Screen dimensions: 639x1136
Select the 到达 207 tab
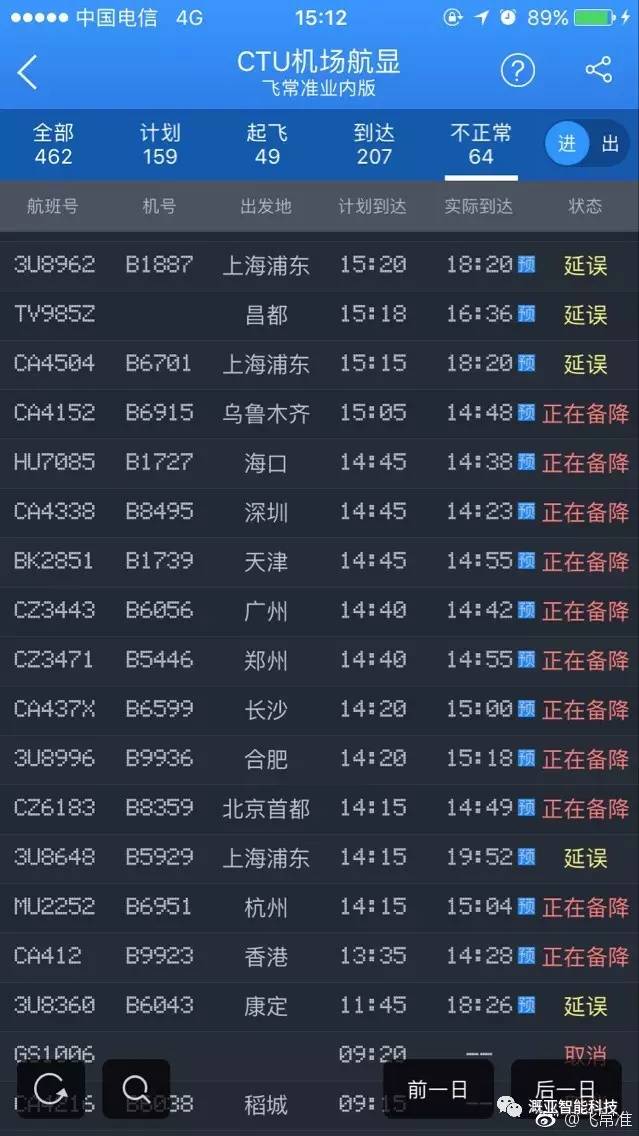pos(374,145)
